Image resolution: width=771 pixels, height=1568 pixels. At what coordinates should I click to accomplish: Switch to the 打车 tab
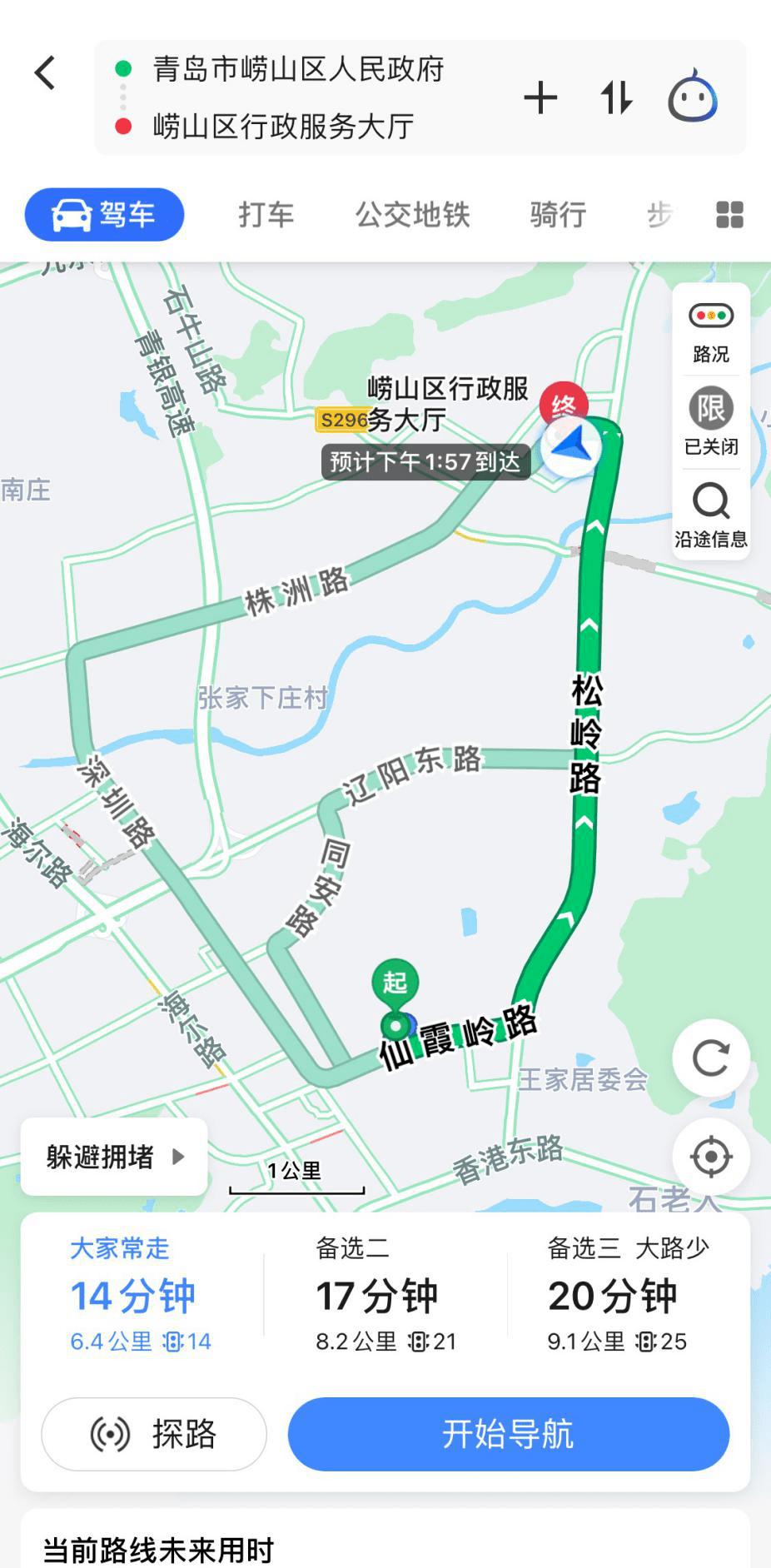pyautogui.click(x=266, y=215)
